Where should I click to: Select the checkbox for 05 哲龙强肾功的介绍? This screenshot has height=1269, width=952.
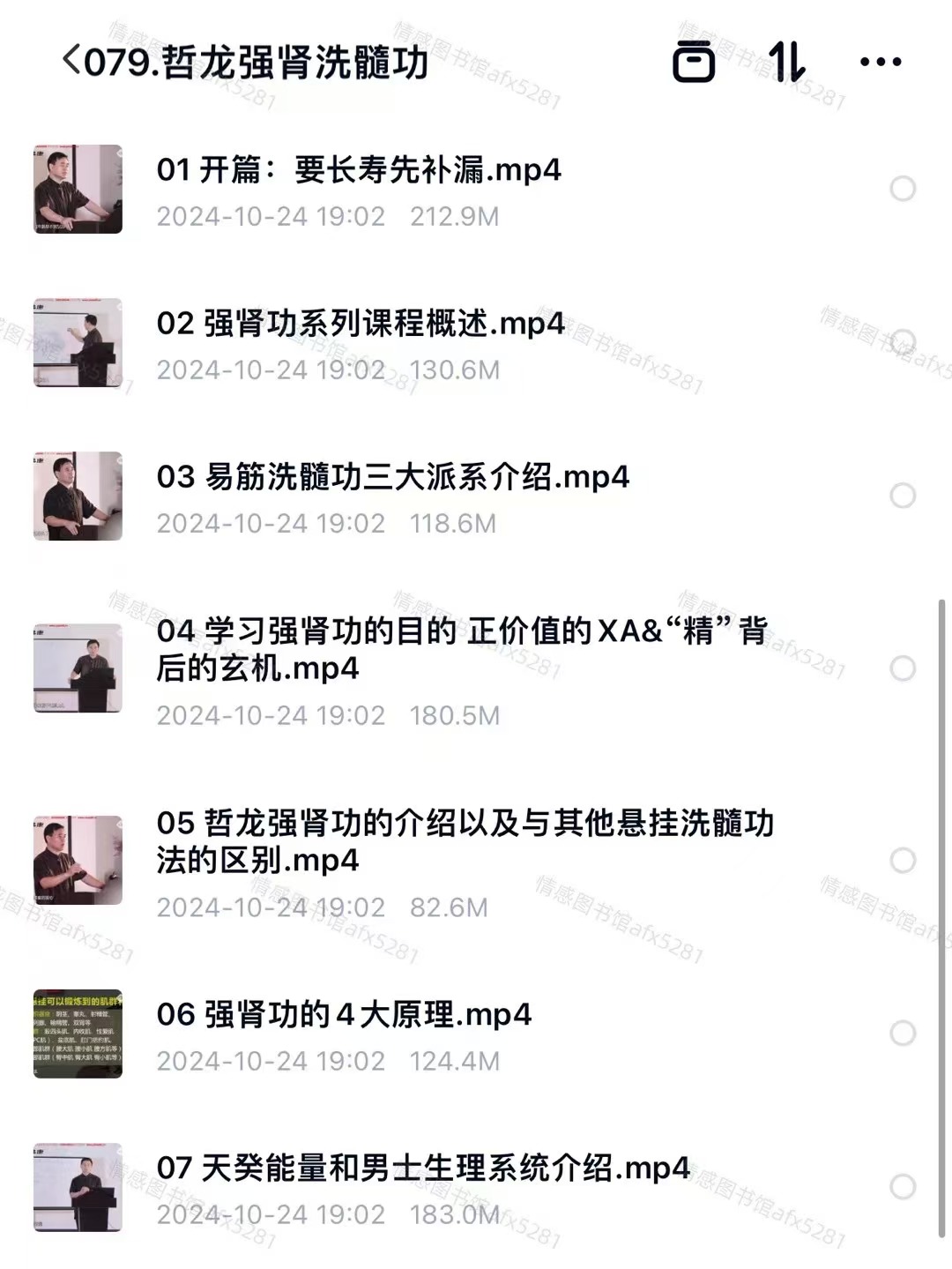[903, 861]
